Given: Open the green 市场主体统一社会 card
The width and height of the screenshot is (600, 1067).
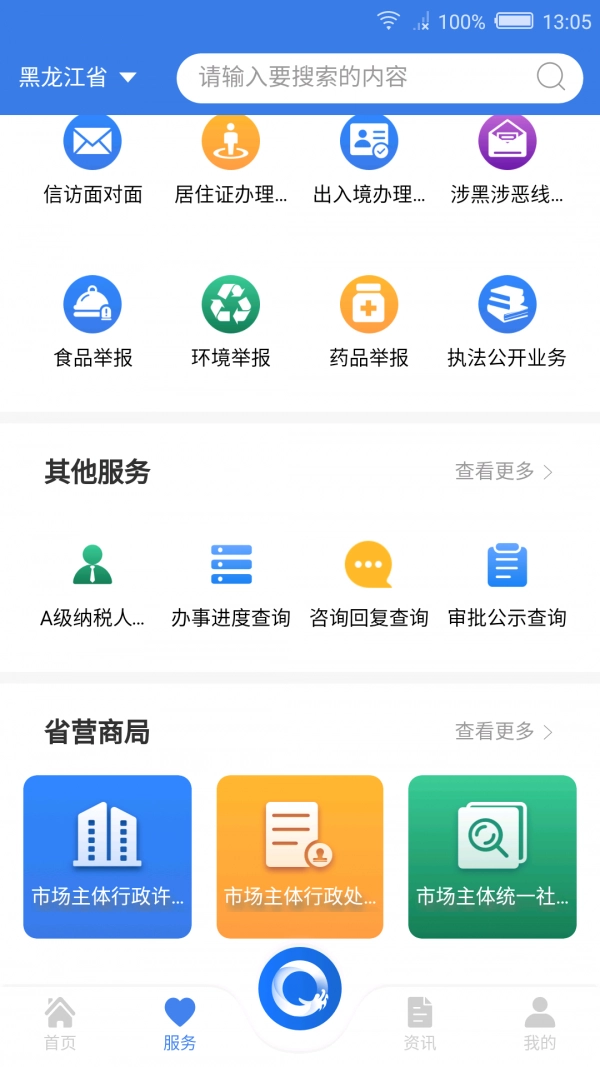Looking at the screenshot, I should coord(492,857).
